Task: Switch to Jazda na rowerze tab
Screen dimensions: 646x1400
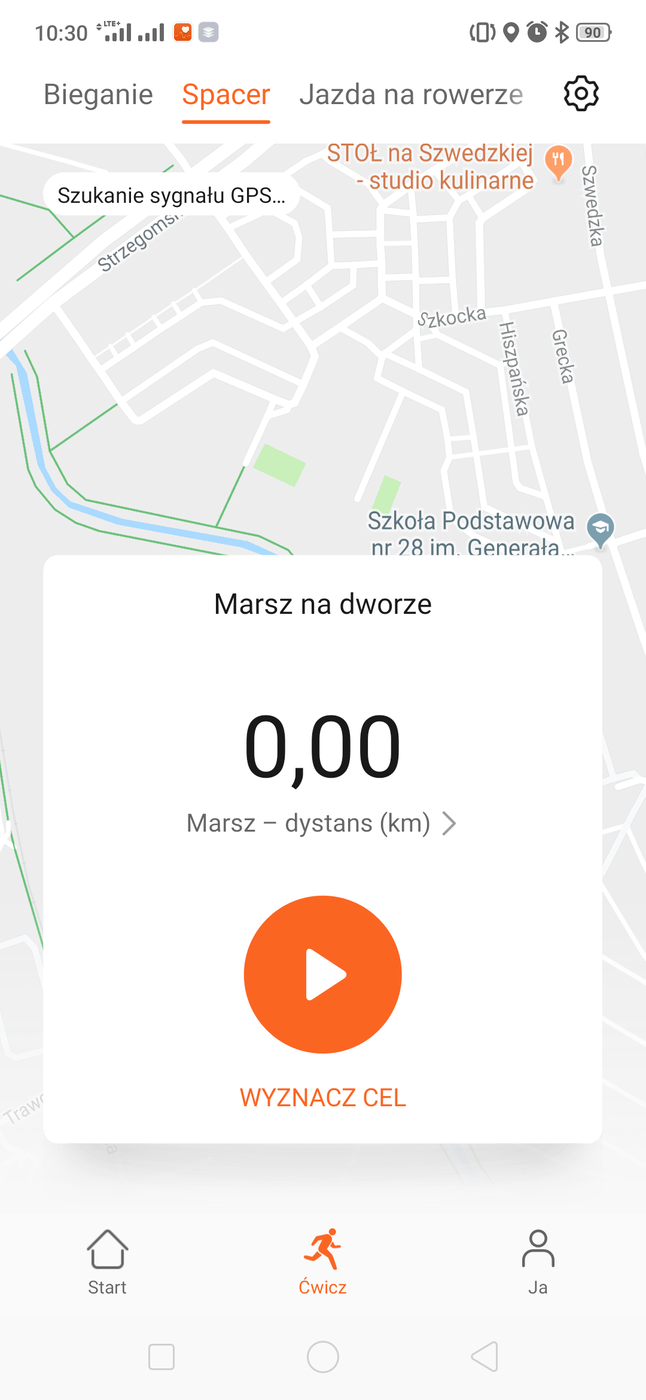Action: (410, 95)
